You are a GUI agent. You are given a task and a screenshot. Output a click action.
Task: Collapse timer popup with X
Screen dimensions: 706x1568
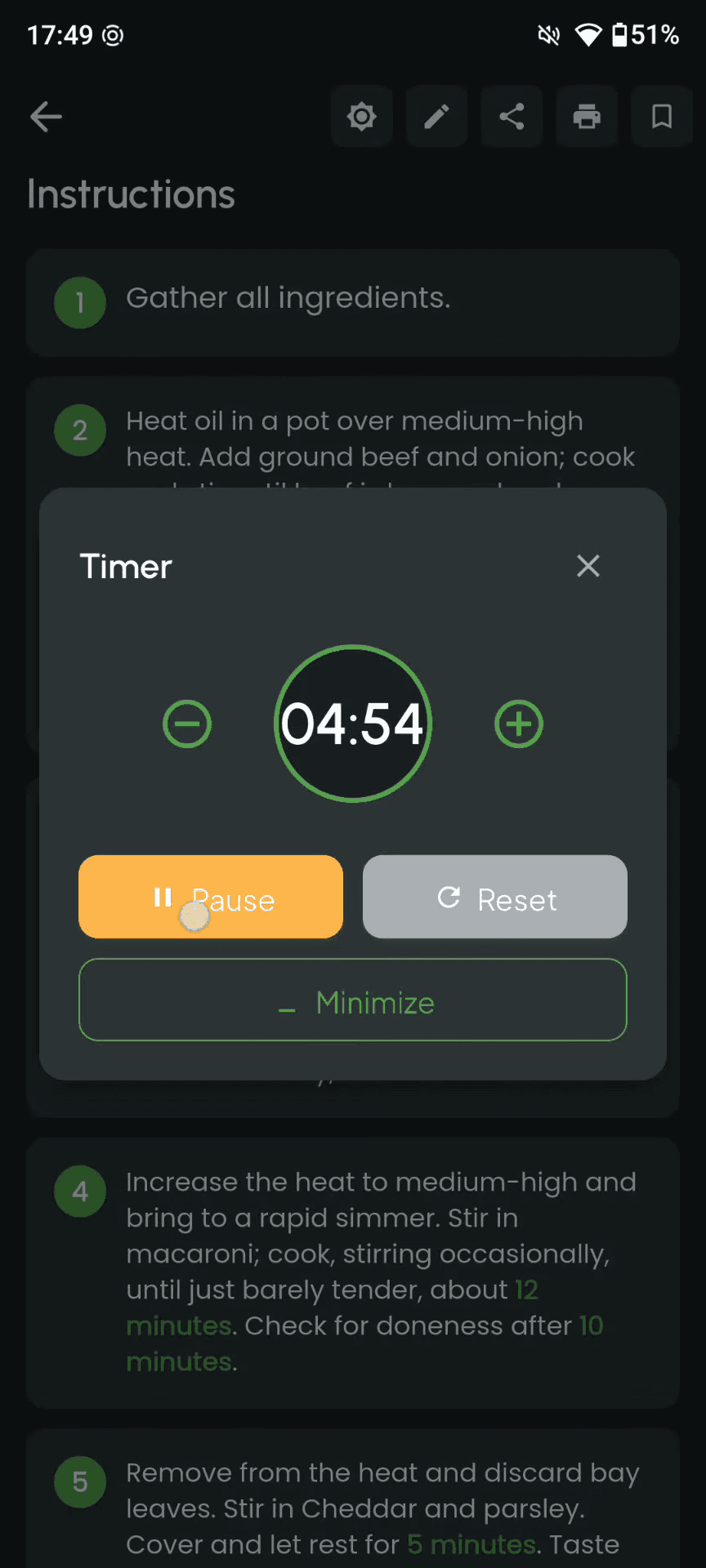coord(588,566)
